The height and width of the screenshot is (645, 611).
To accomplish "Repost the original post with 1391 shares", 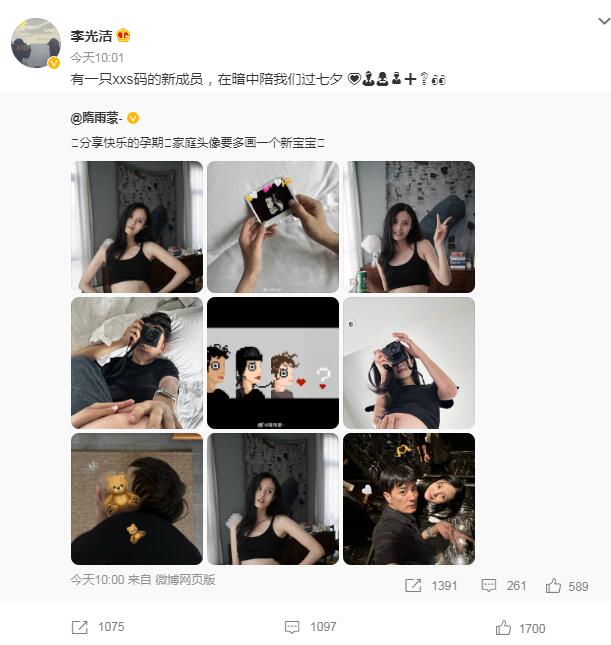I will point(431,586).
